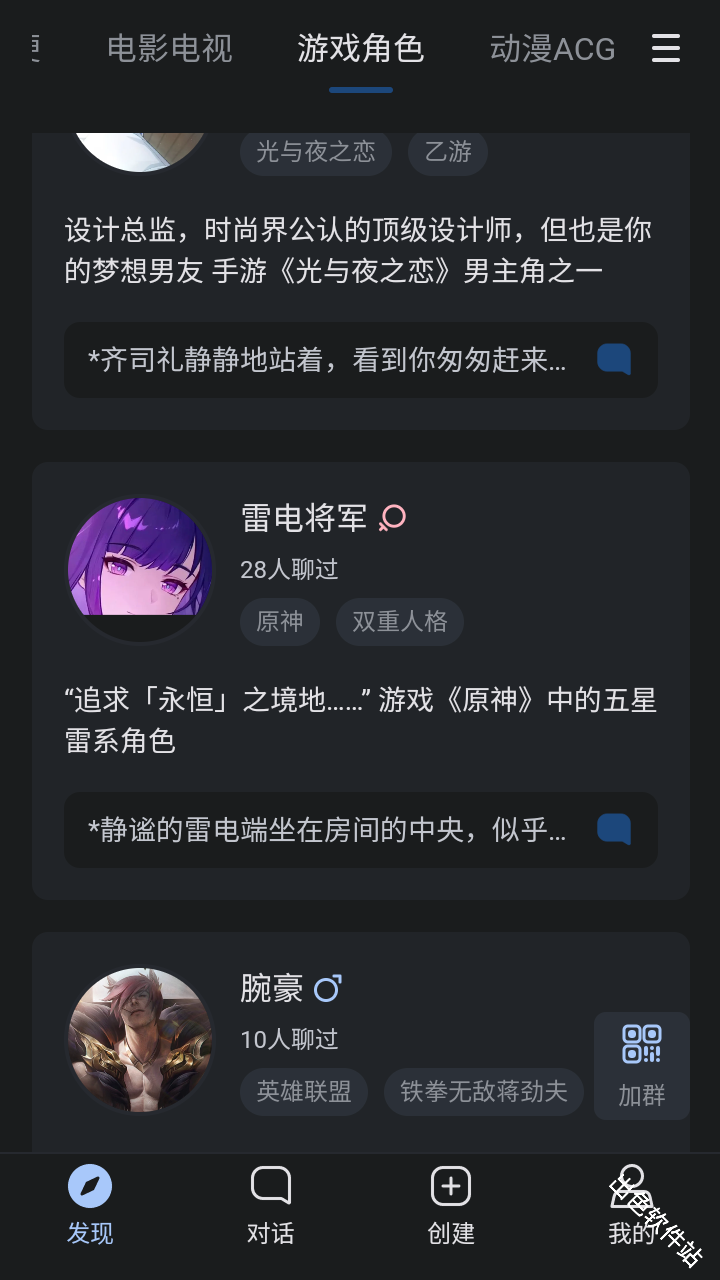
Task: Expand 雷电将军's preview message
Action: pos(360,829)
